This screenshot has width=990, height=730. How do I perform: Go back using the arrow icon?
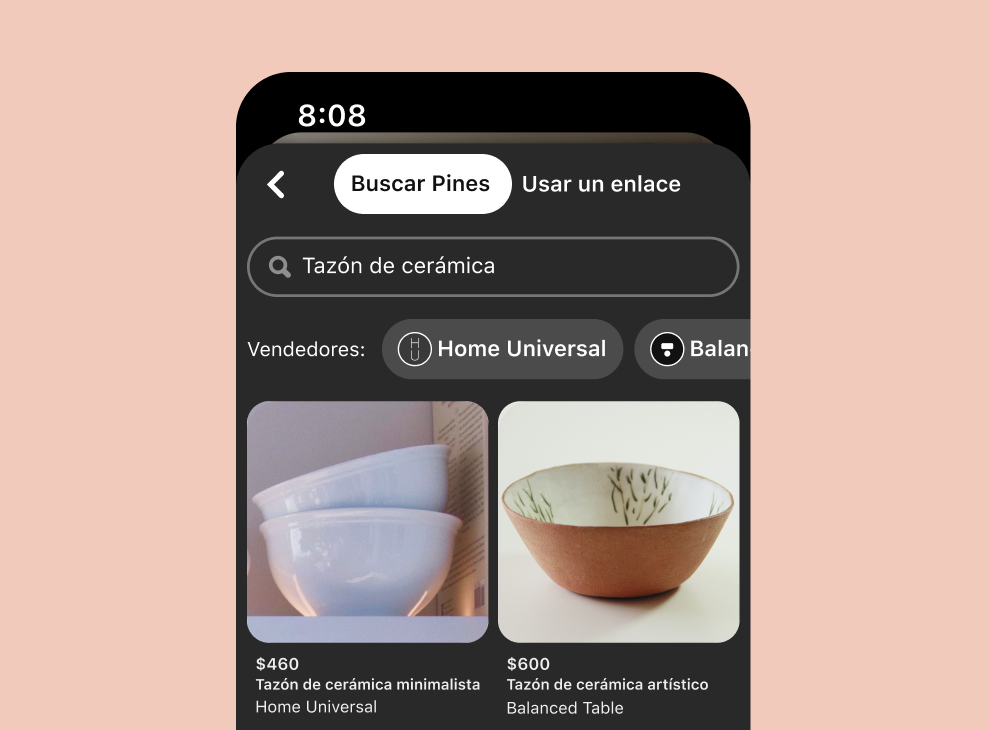277,184
